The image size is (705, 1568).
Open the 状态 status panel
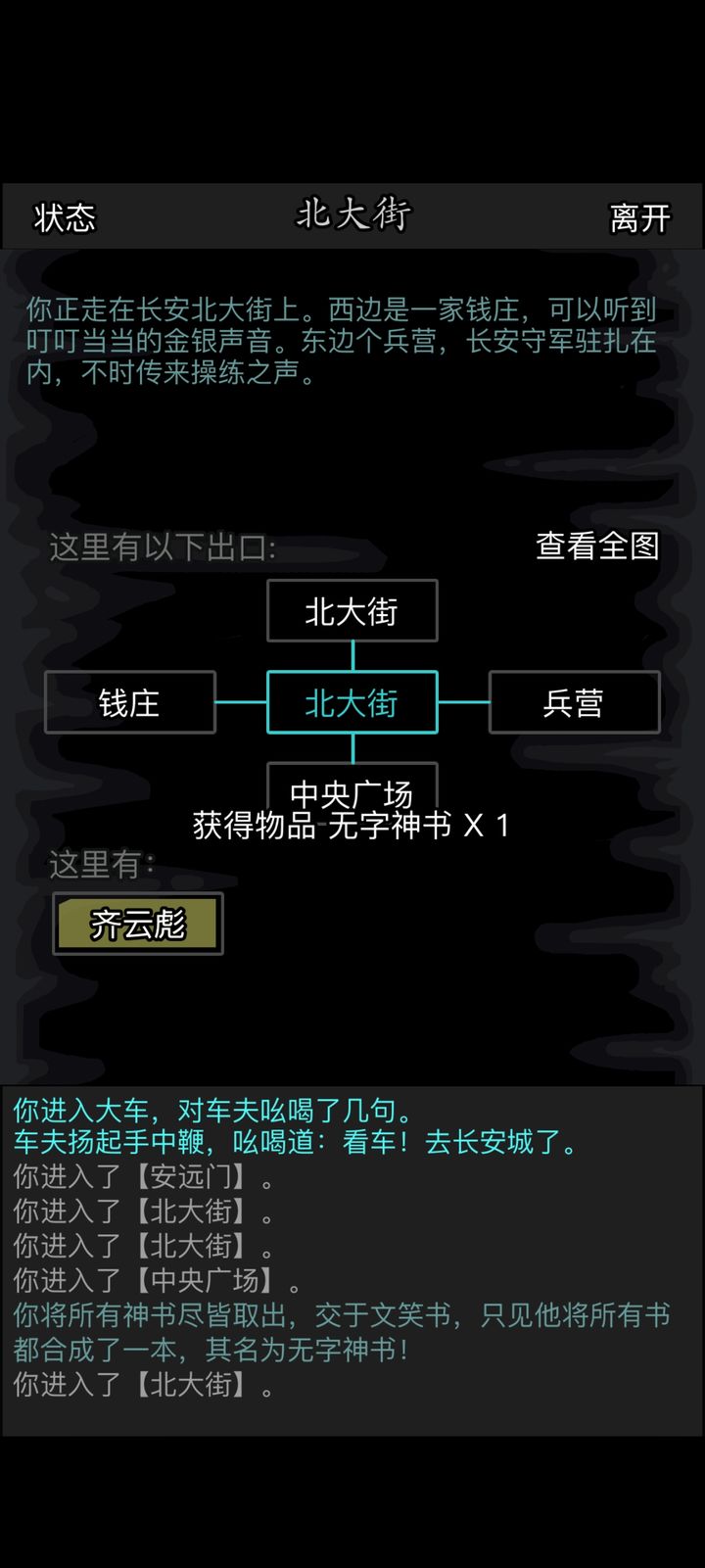point(65,217)
